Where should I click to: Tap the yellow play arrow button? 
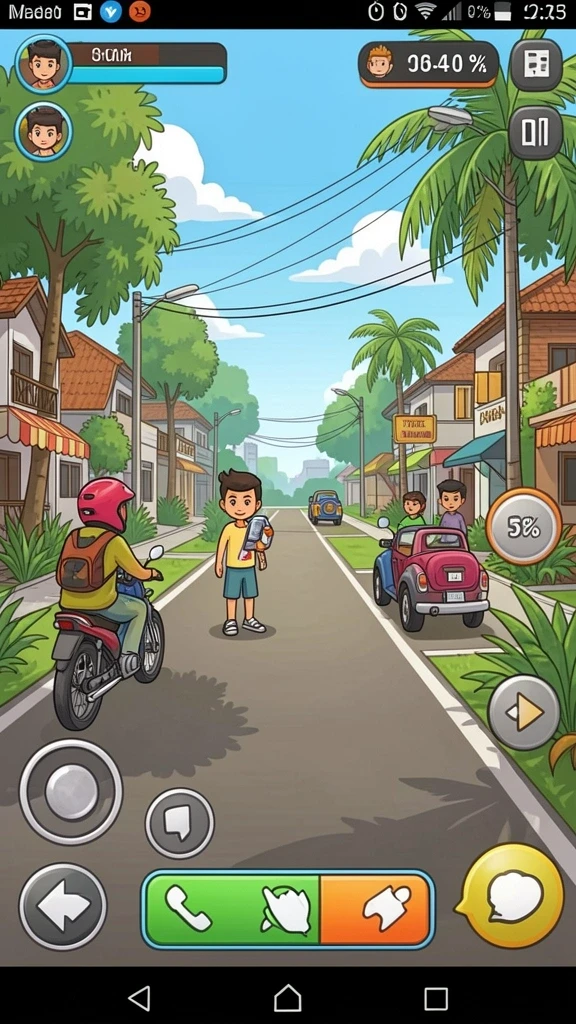tap(524, 712)
